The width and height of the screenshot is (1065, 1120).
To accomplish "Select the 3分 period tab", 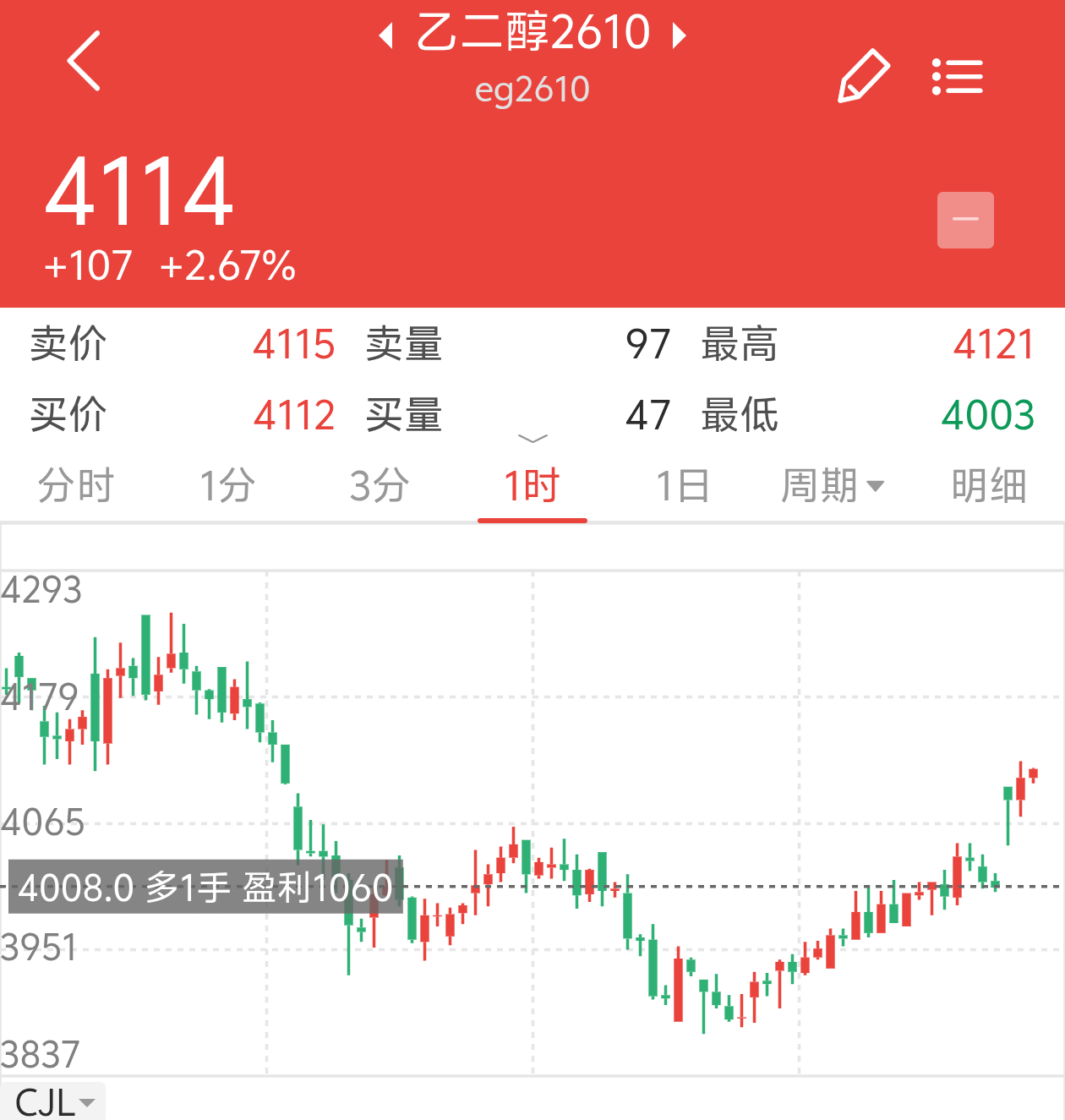I will pos(380,486).
